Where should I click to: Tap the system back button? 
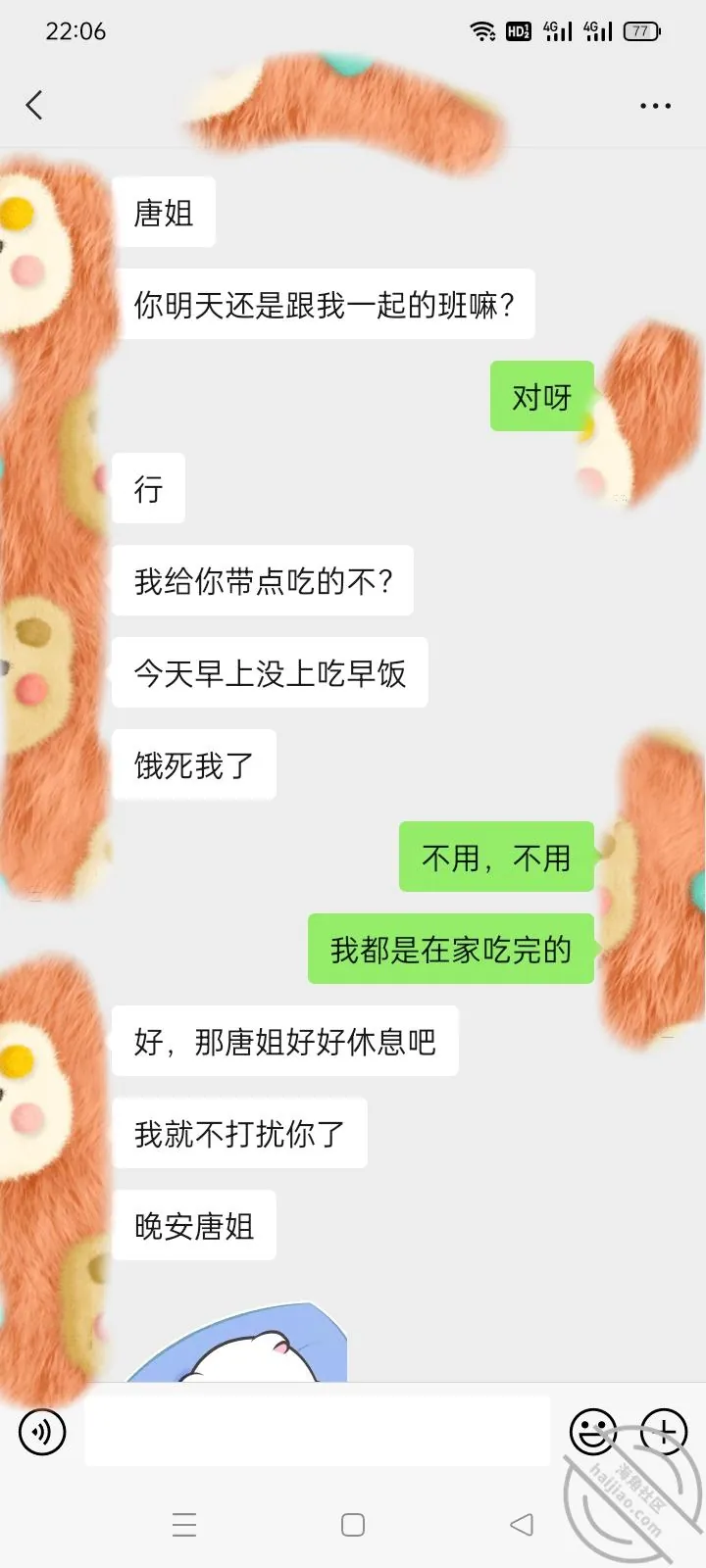point(522,1525)
